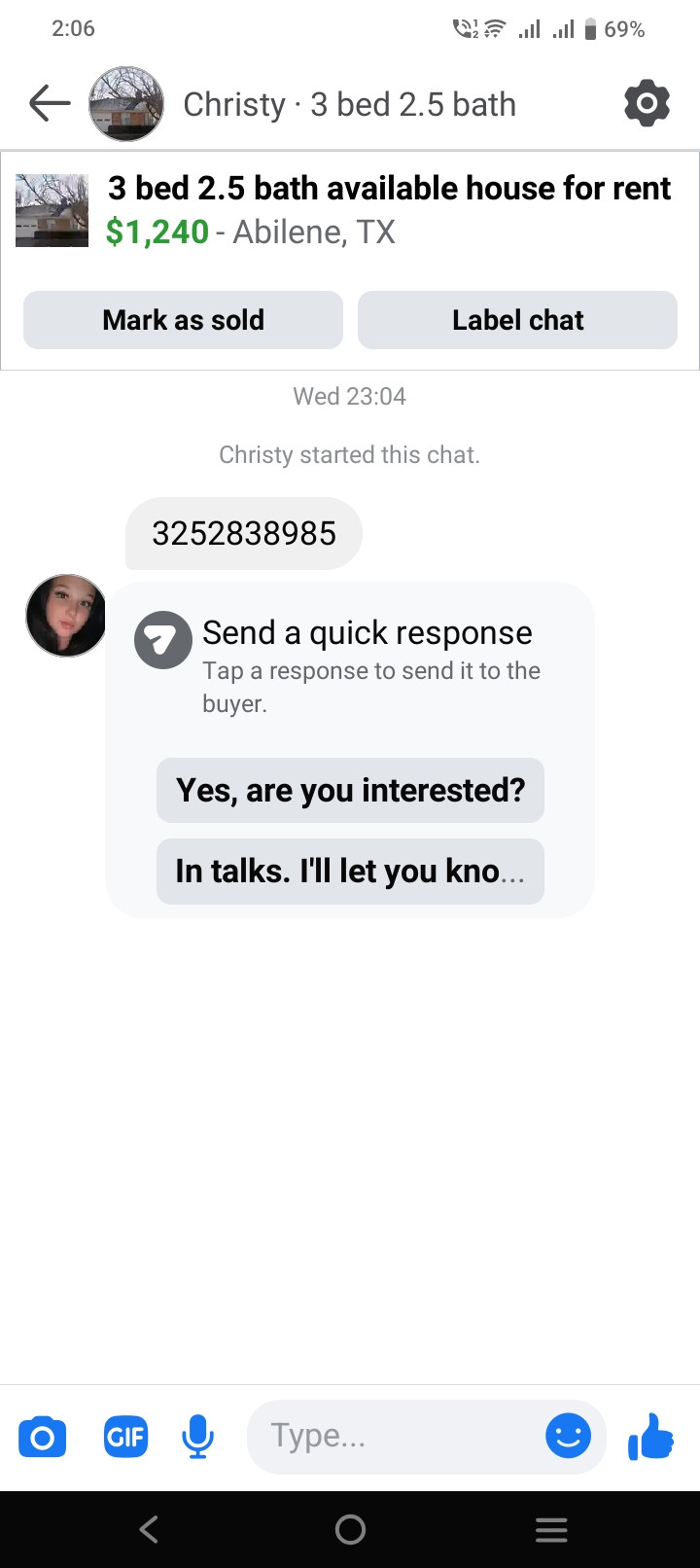Tap the system home button

point(350,1529)
